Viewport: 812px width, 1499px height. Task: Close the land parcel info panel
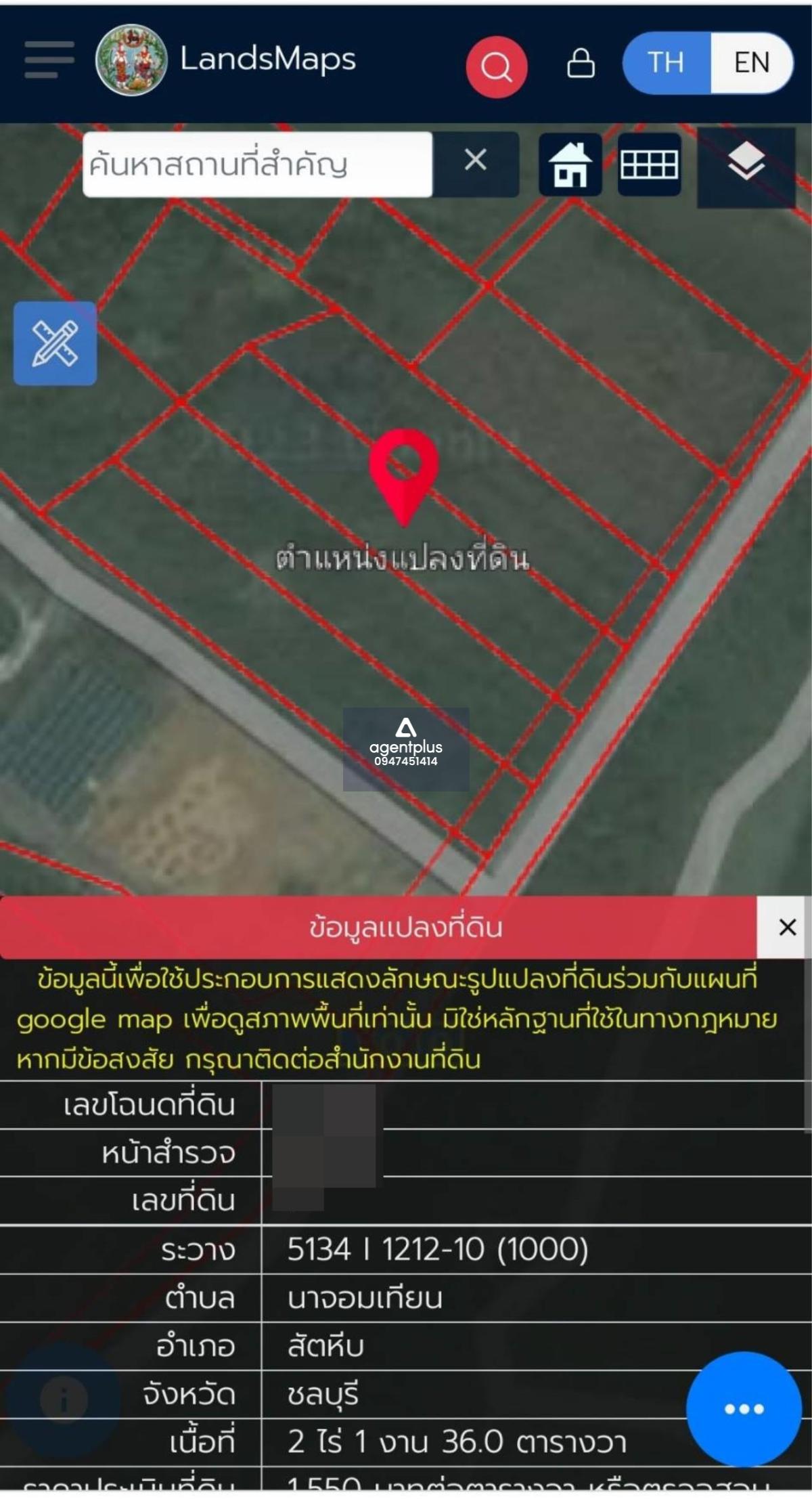pyautogui.click(x=787, y=927)
